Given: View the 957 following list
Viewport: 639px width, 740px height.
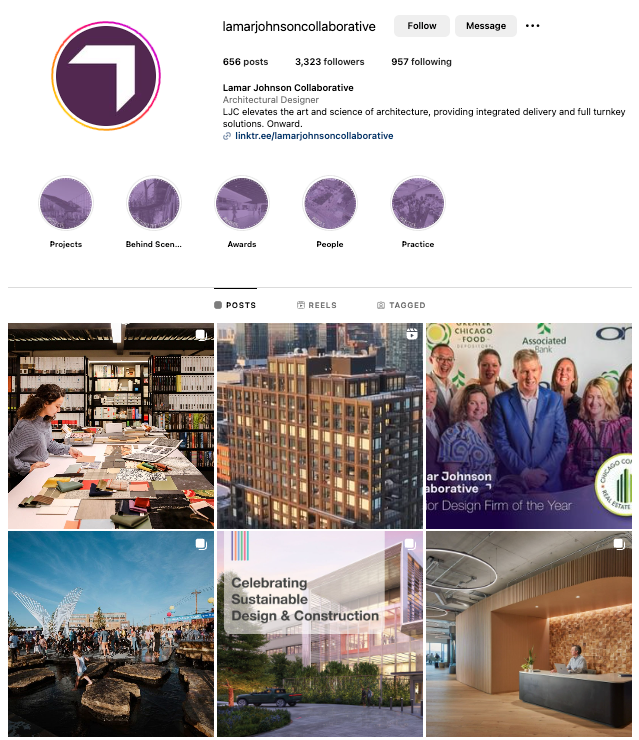Looking at the screenshot, I should (421, 62).
